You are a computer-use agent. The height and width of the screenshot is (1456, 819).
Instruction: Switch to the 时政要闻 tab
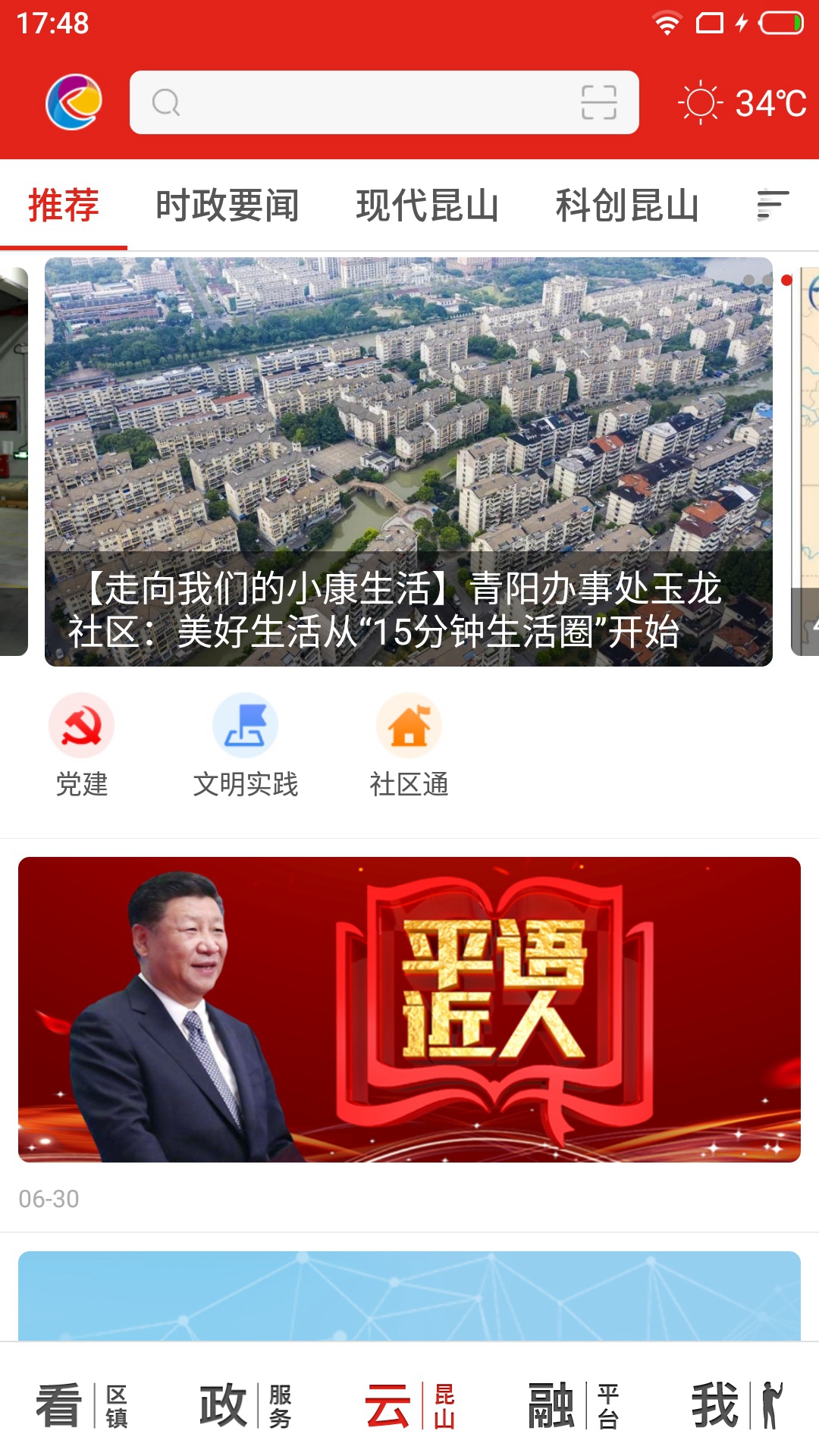227,206
